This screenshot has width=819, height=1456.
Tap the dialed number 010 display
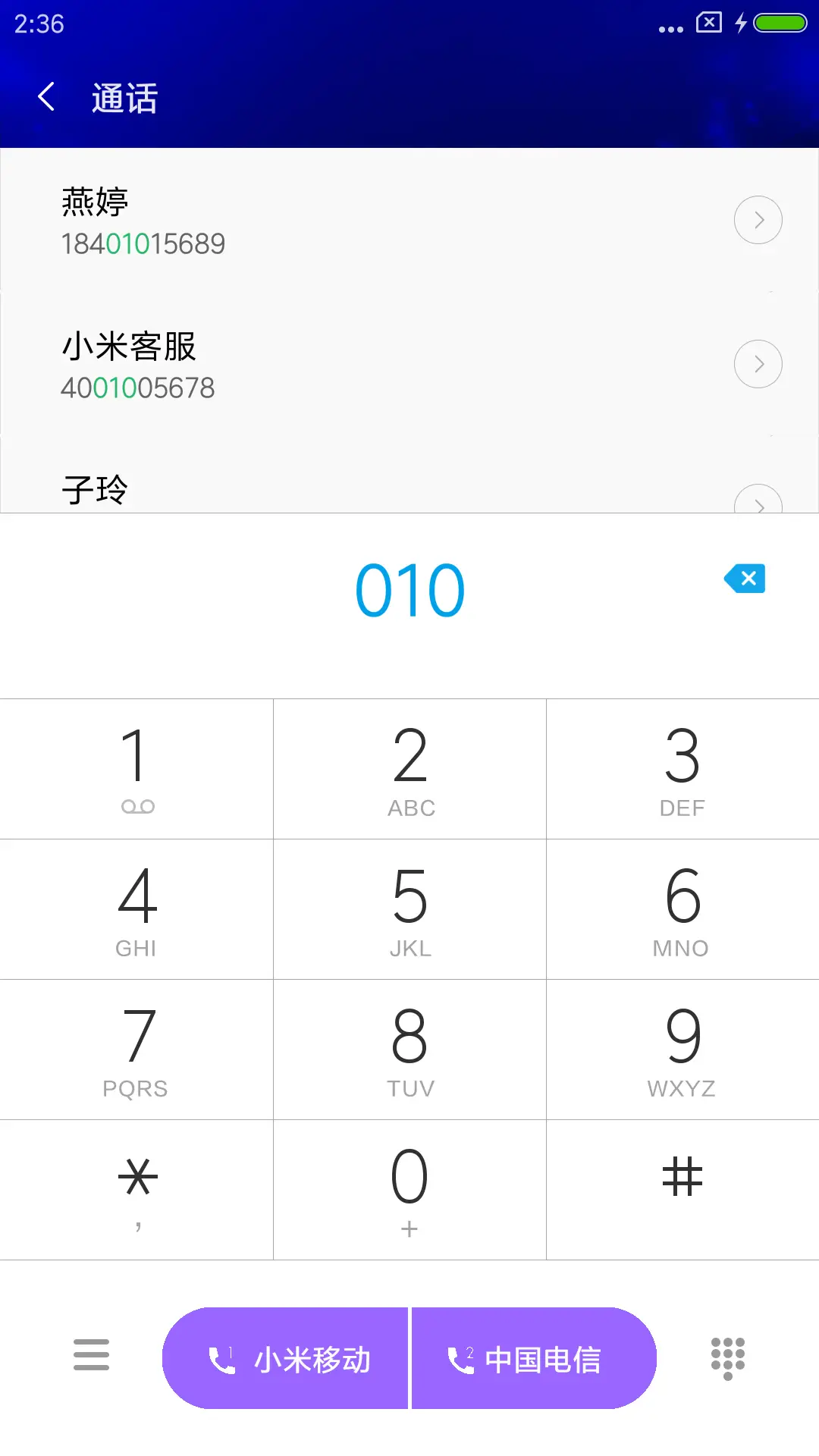pos(409,588)
